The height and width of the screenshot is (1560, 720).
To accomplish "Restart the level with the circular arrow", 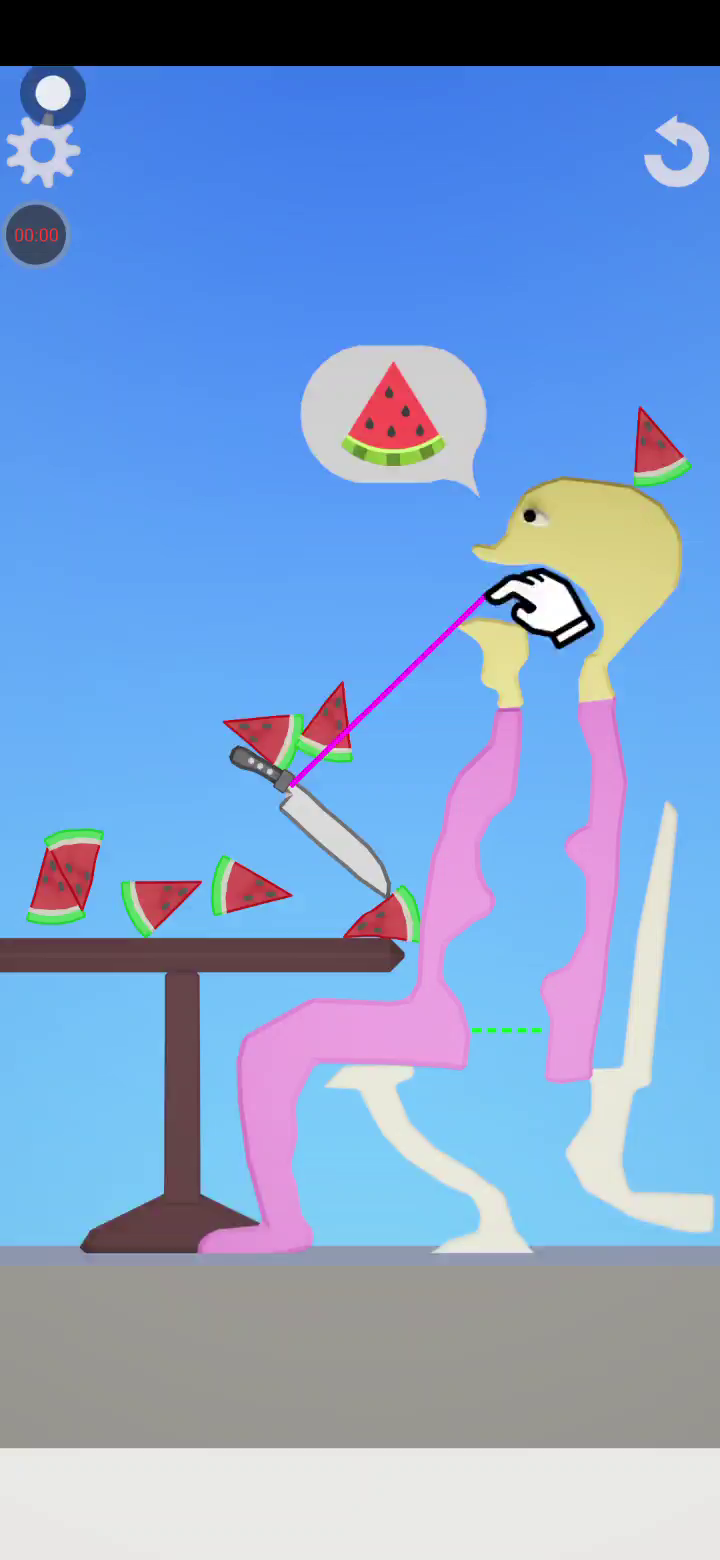I will [677, 152].
